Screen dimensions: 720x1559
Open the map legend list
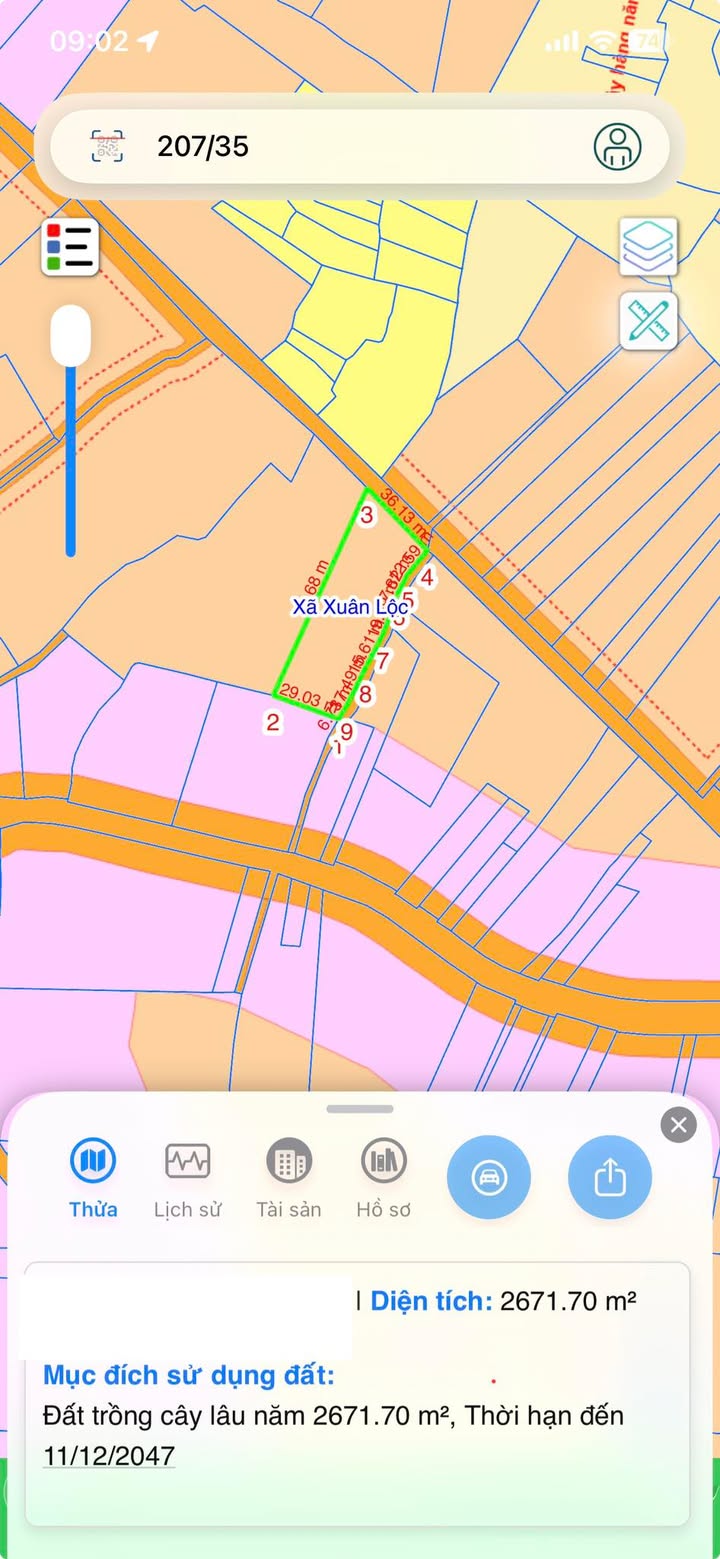tap(69, 246)
